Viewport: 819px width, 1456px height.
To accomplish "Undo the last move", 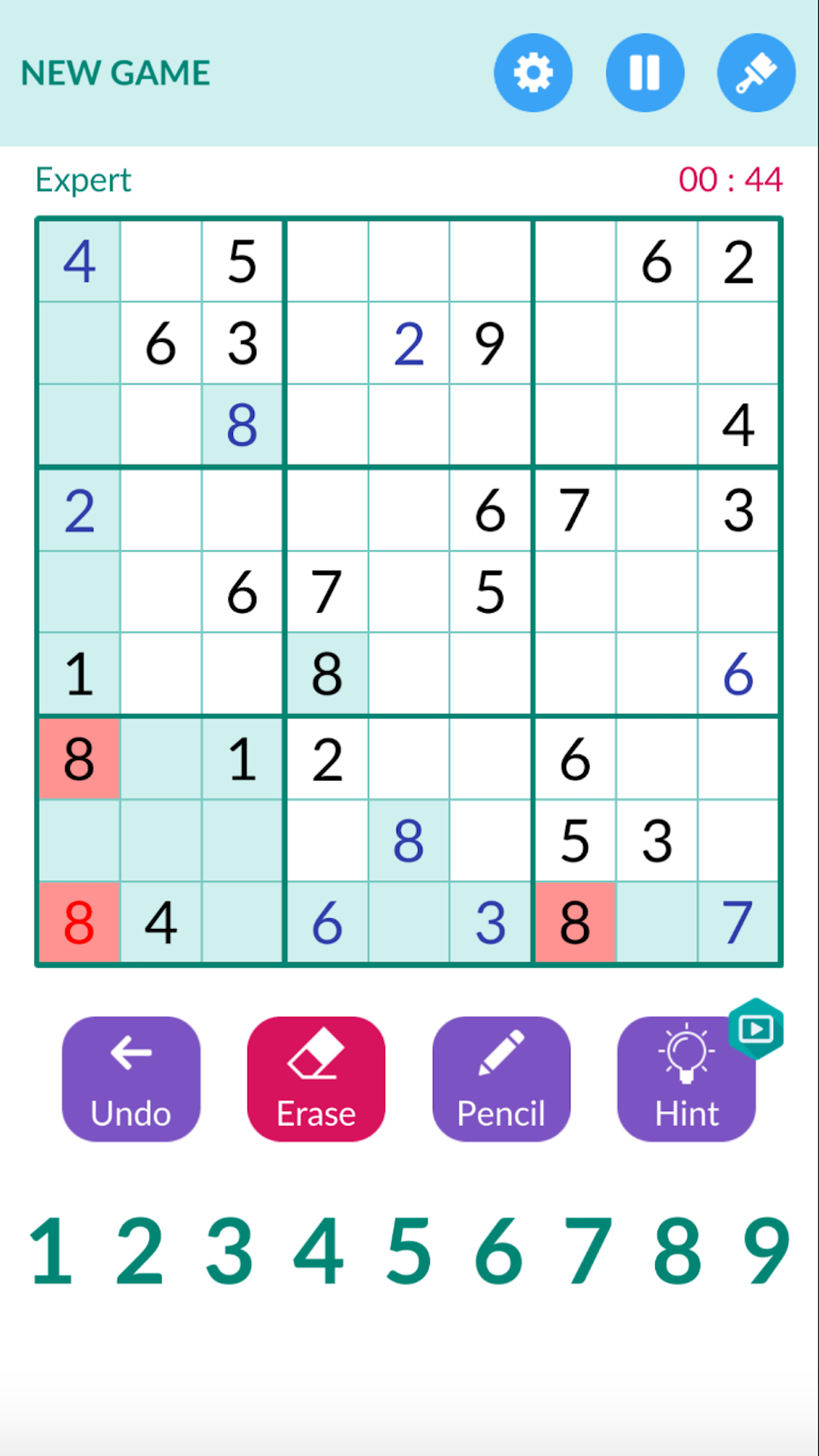I will tap(131, 1078).
